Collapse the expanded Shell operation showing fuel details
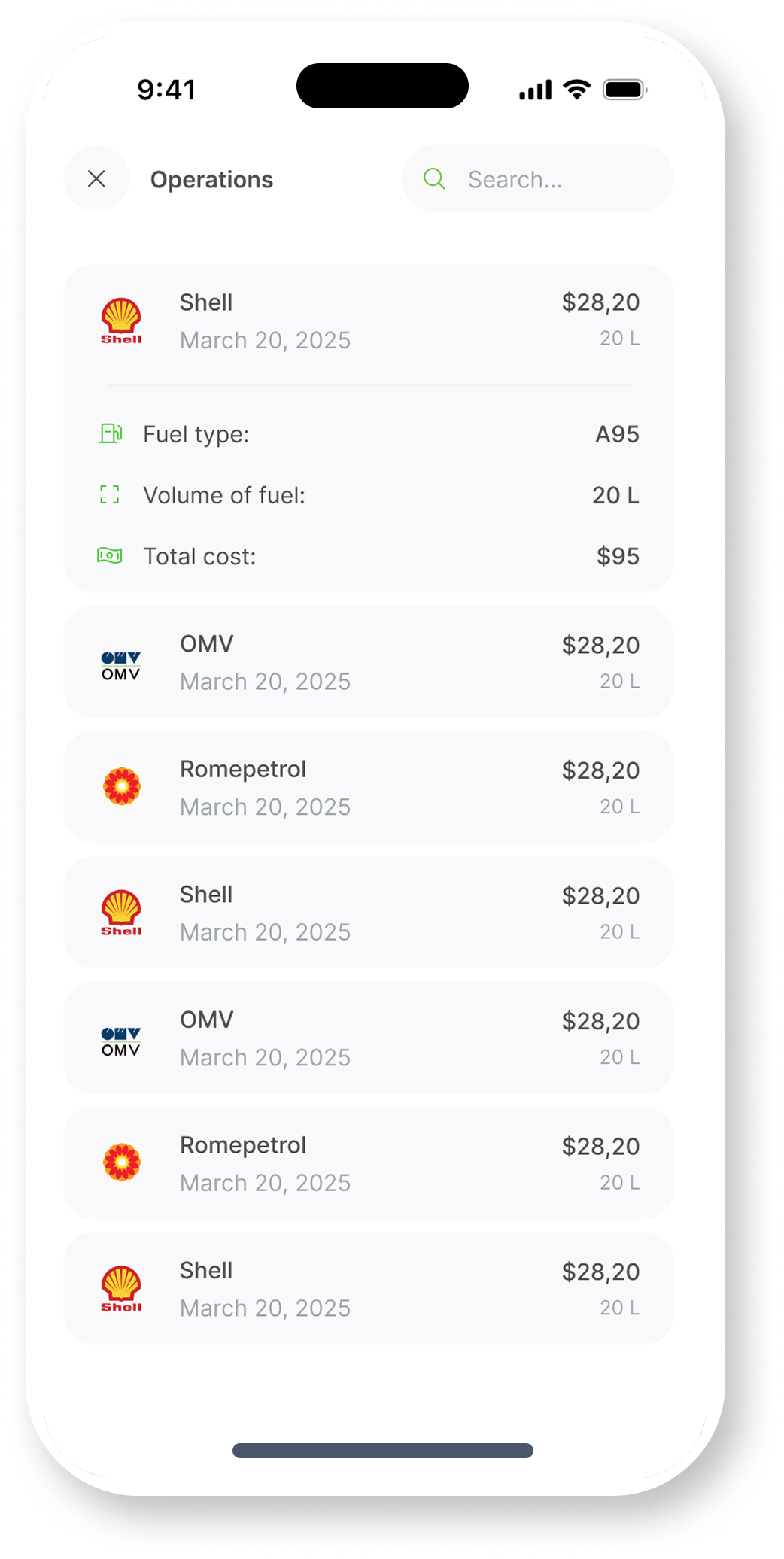784x1559 pixels. point(368,321)
